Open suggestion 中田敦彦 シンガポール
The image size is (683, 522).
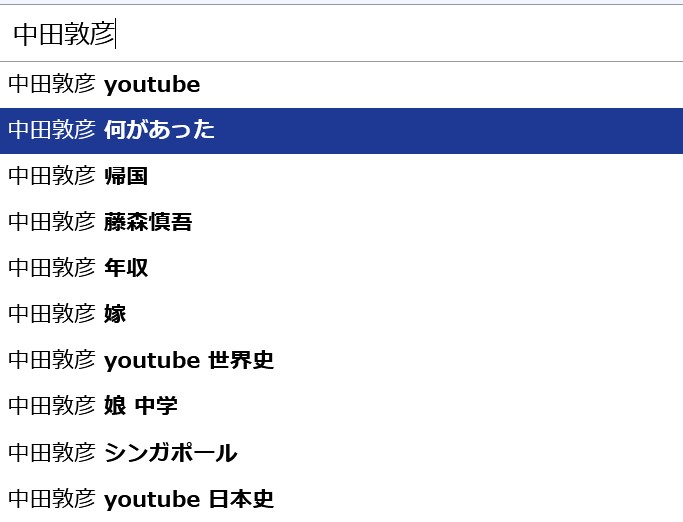(x=342, y=453)
